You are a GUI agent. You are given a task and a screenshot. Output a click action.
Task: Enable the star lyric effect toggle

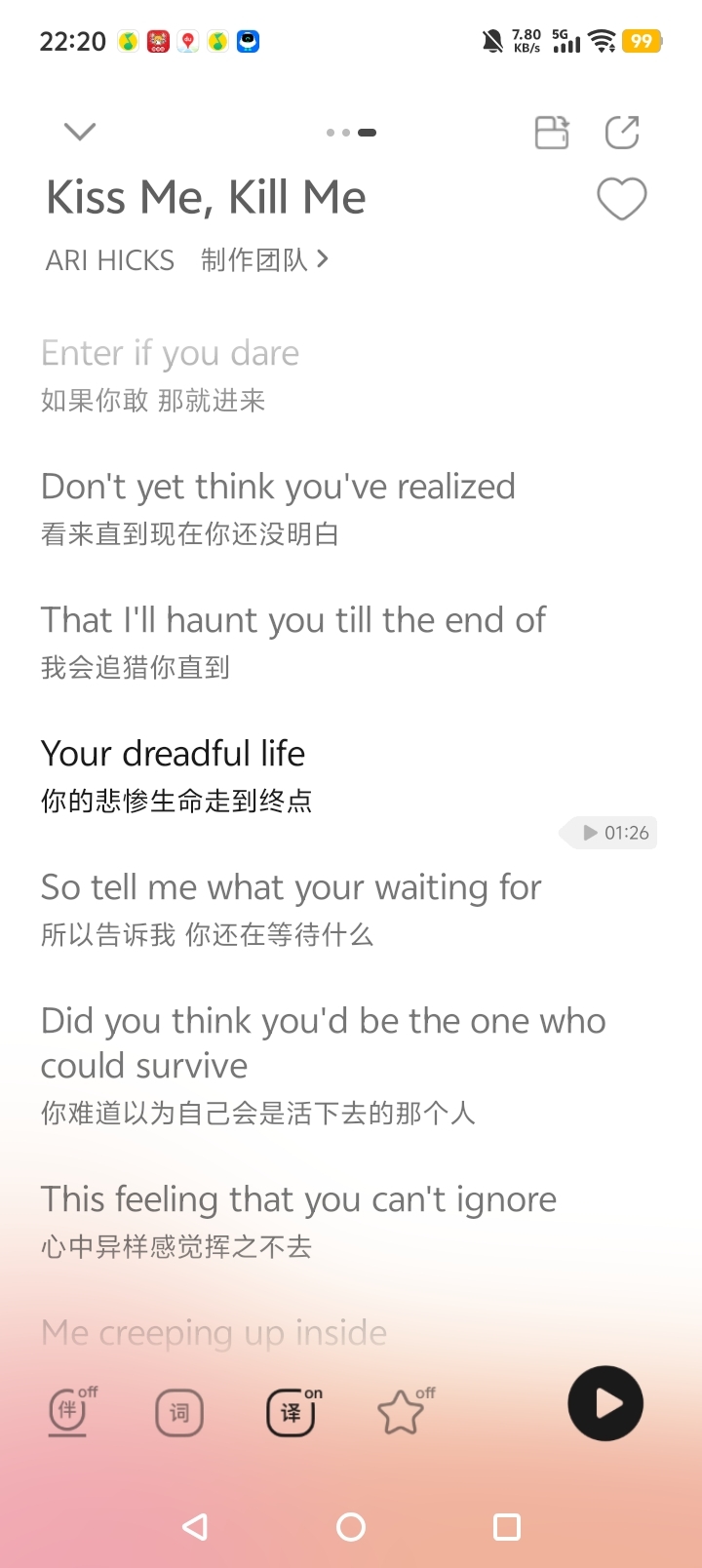pyautogui.click(x=402, y=1412)
